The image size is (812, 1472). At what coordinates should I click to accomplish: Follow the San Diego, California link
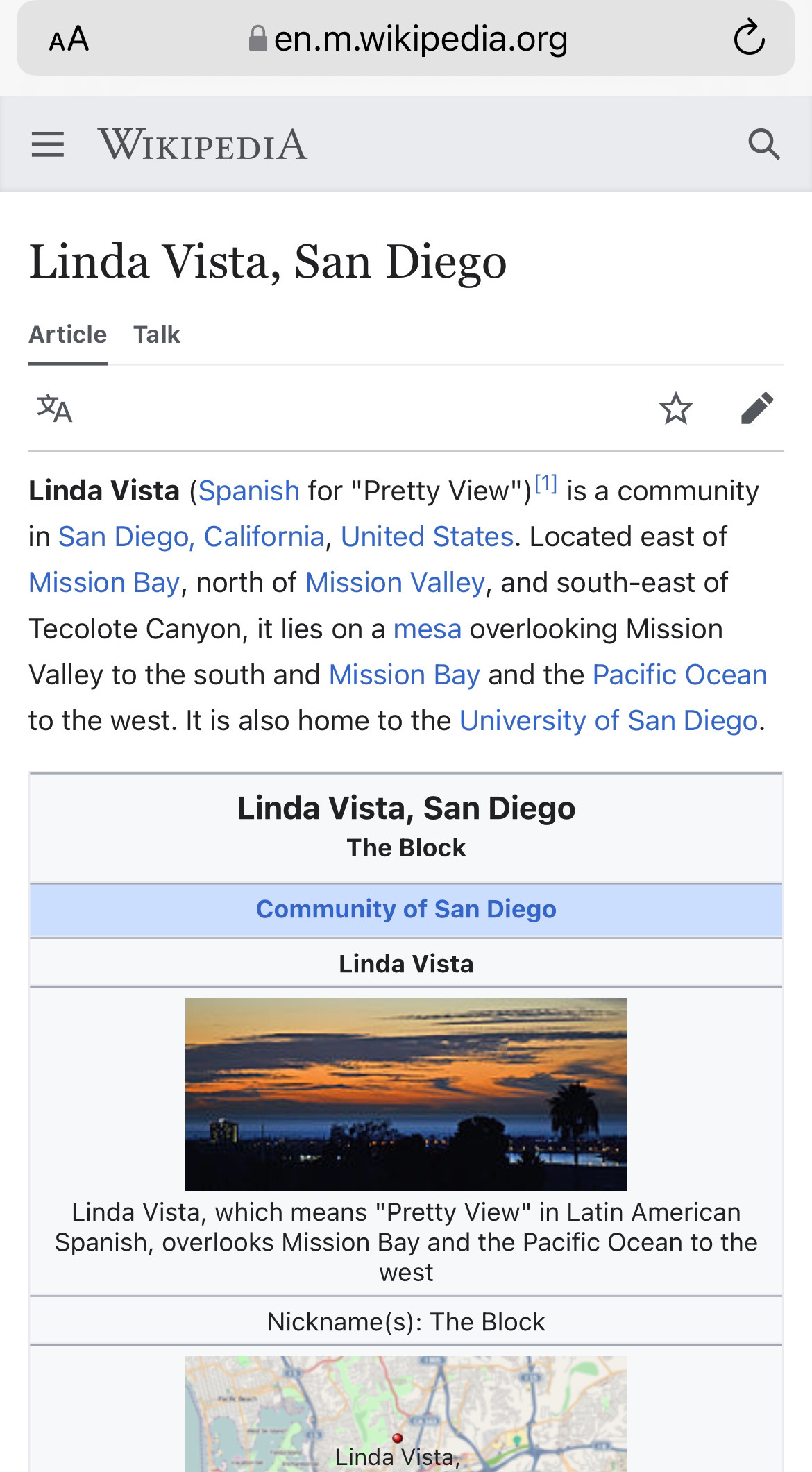click(x=192, y=537)
